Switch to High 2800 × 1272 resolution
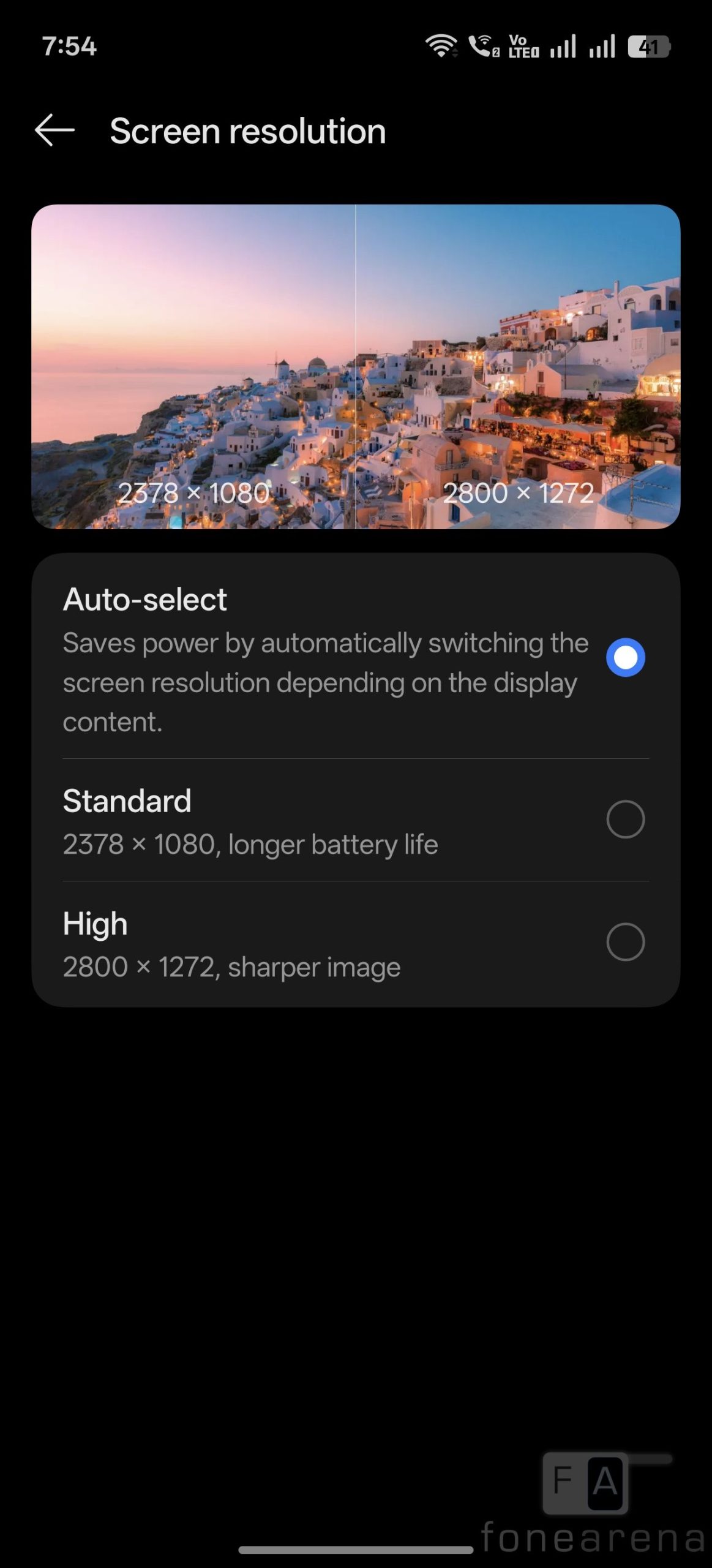712x1568 pixels. 625,942
